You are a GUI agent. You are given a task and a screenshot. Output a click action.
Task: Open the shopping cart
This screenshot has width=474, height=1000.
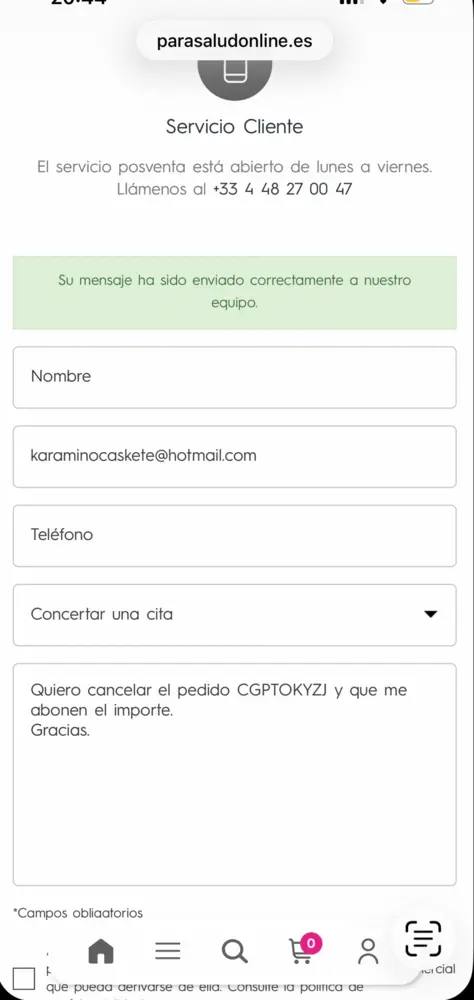(304, 949)
